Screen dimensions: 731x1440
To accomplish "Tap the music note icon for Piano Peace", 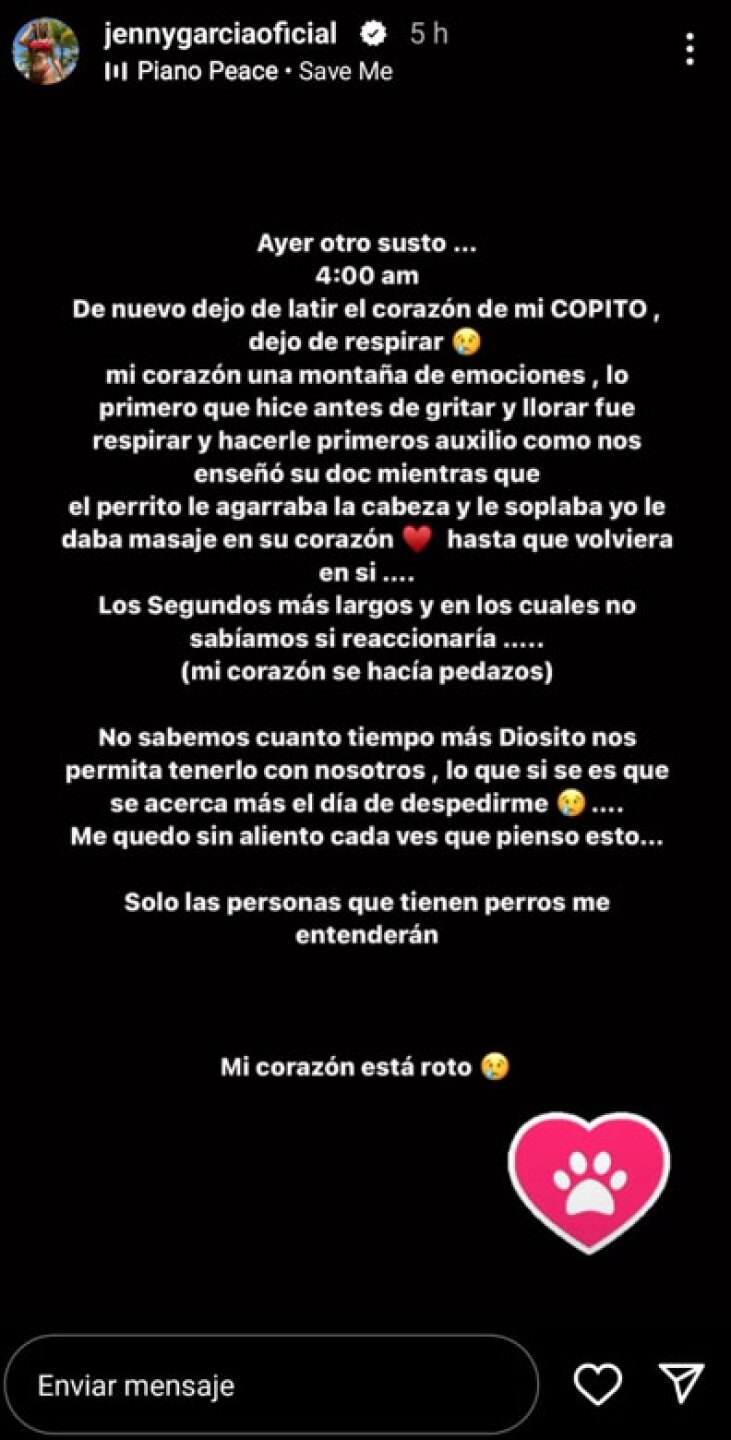I will tap(116, 71).
